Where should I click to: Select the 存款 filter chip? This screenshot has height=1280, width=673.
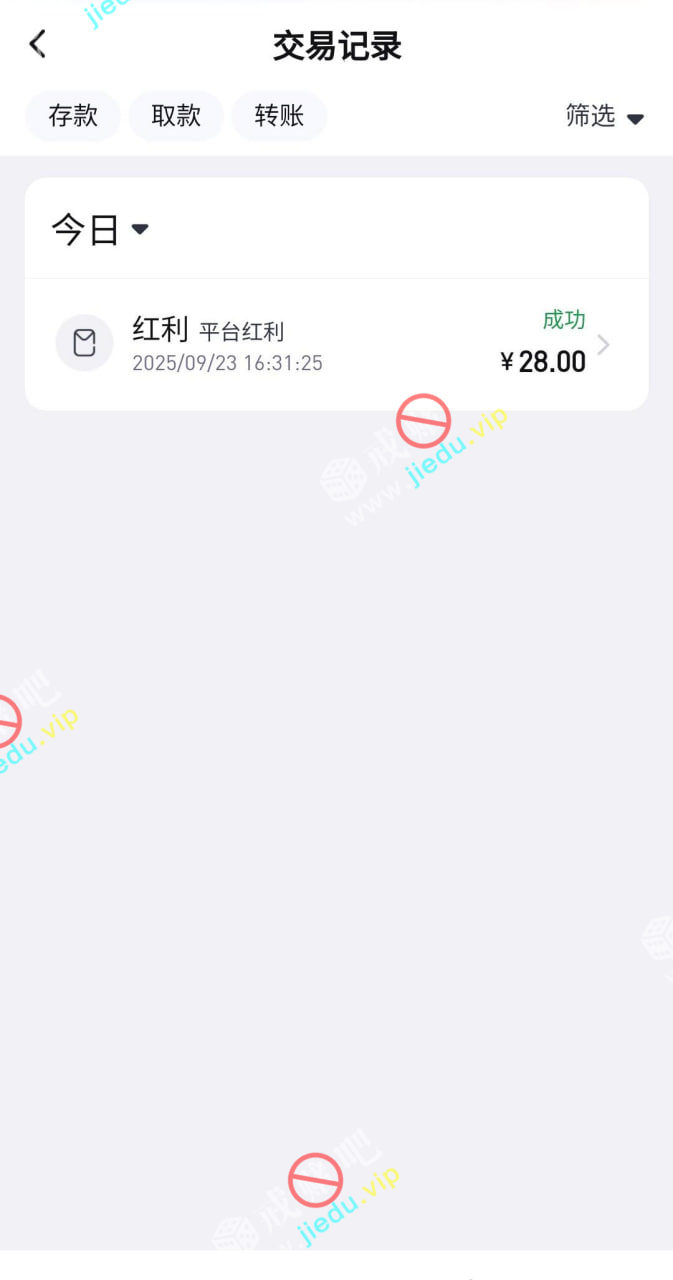click(x=73, y=116)
